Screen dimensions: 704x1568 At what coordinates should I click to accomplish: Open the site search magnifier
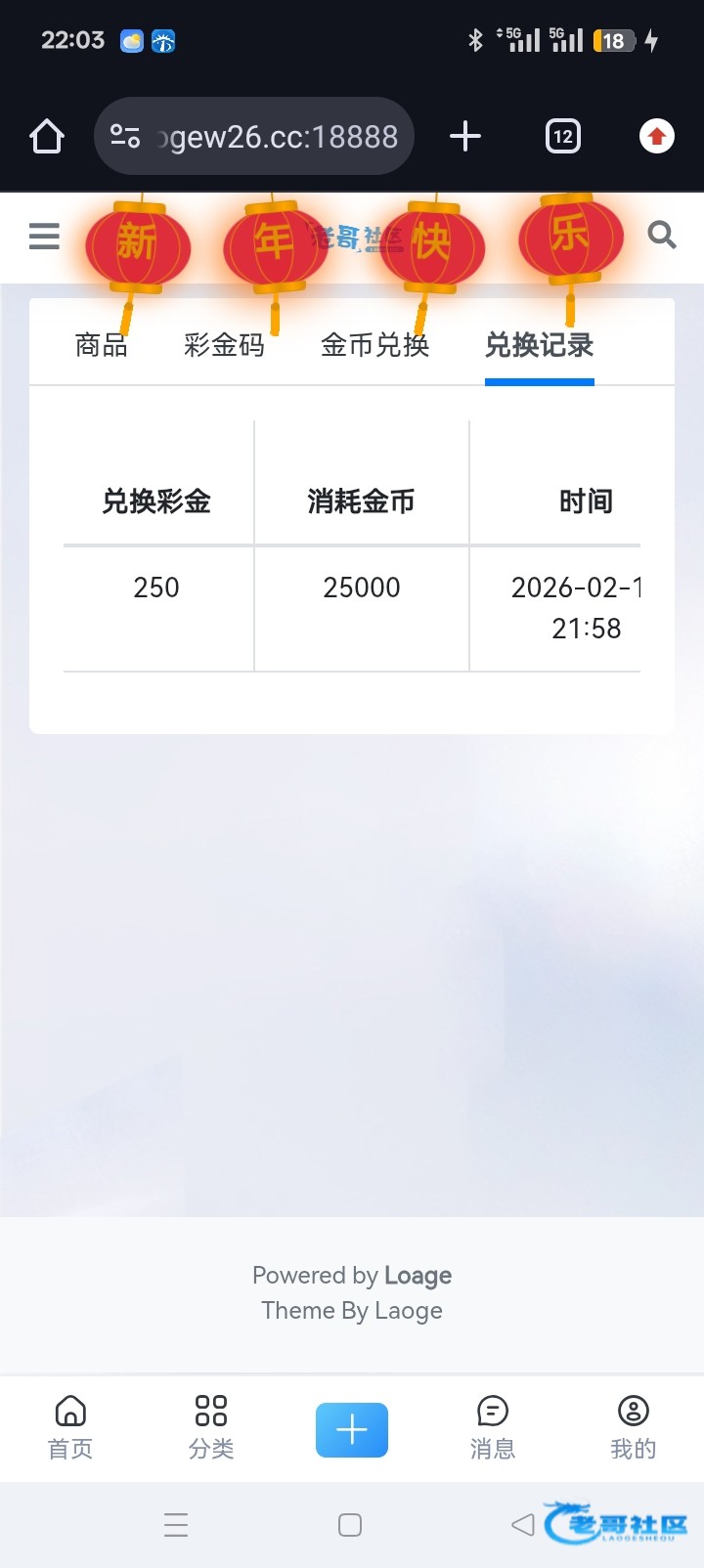tap(662, 235)
